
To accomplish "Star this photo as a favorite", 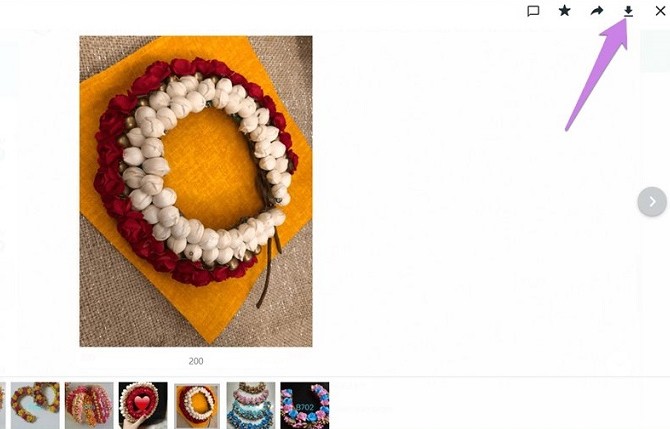I will click(x=565, y=11).
